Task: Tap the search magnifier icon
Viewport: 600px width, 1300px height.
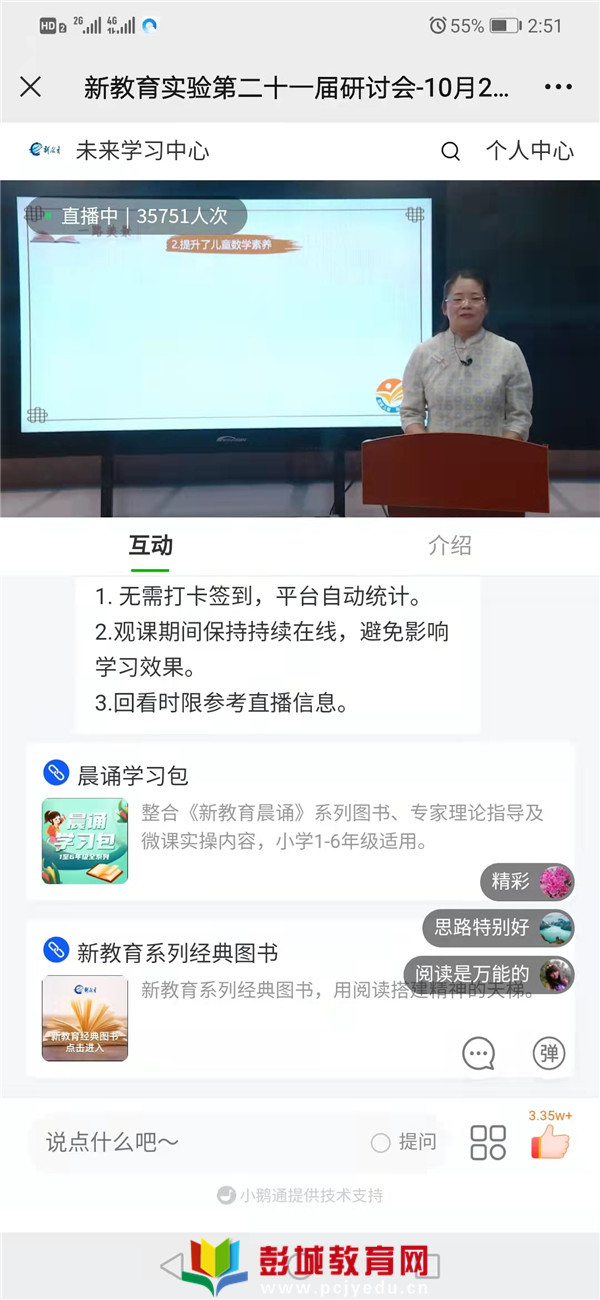Action: tap(451, 151)
